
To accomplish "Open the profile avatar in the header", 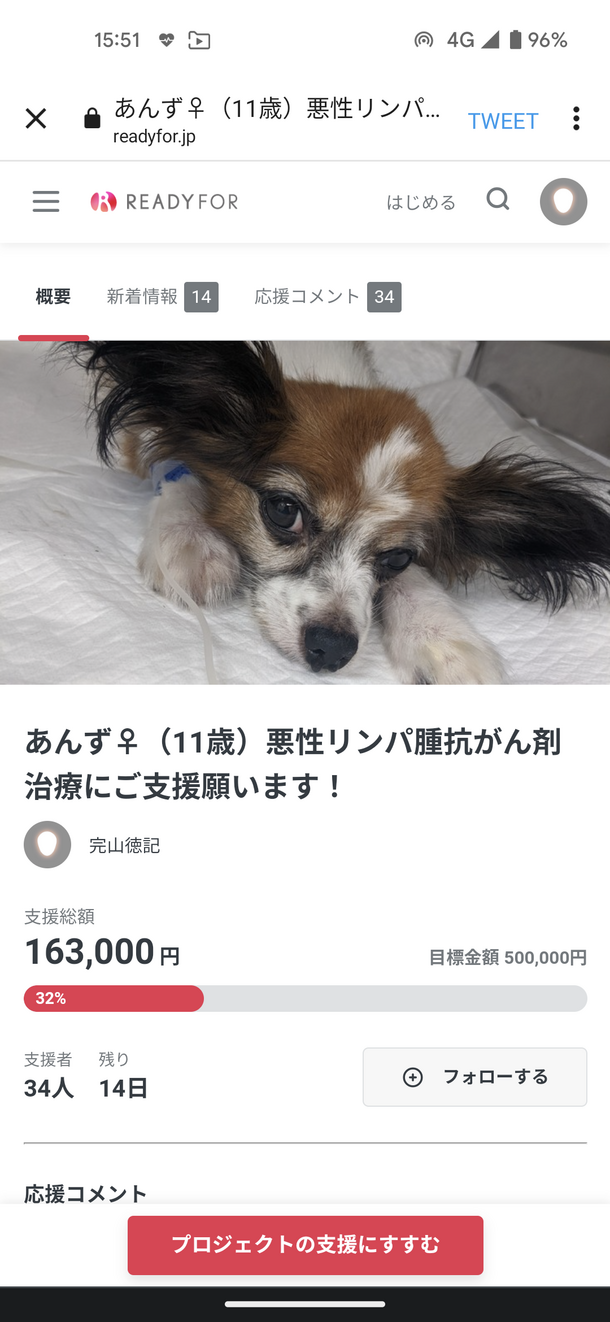I will (563, 202).
